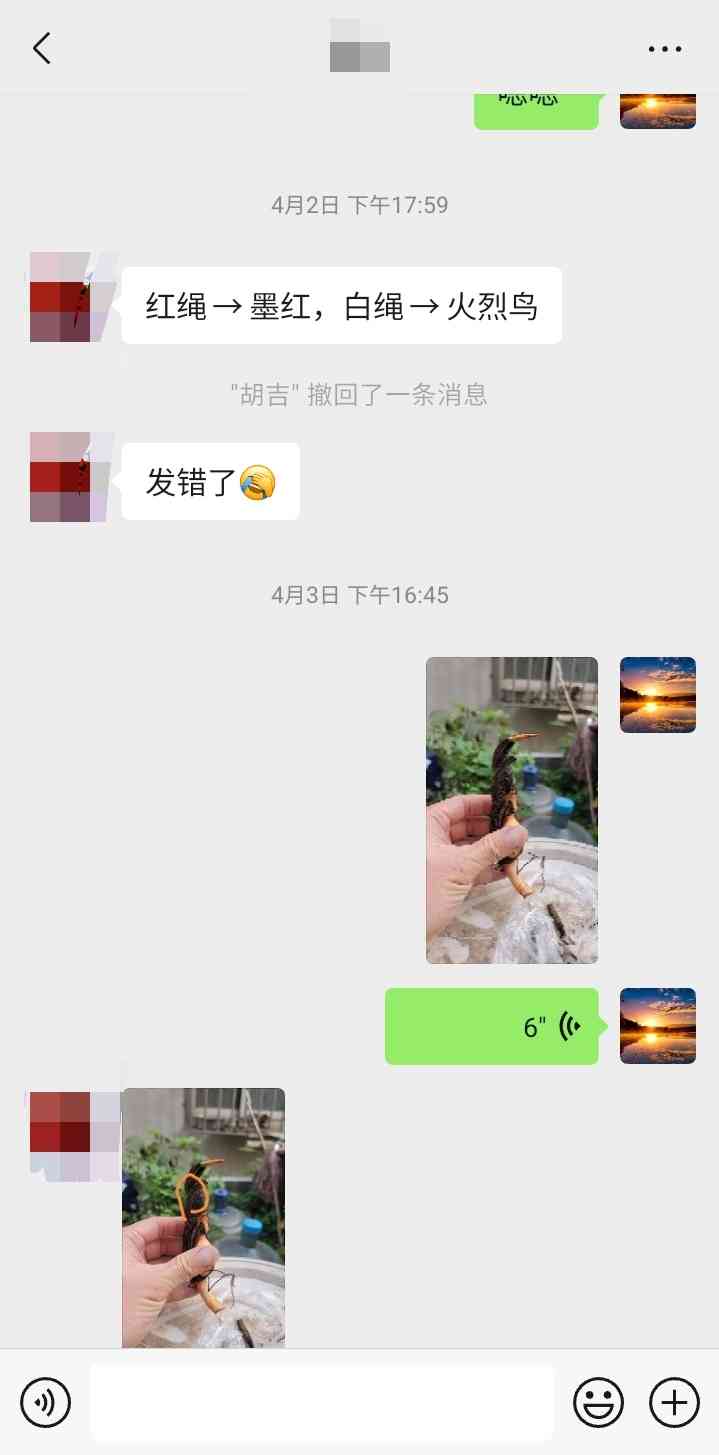
Task: Open the sent bird carving photo
Action: coord(512,810)
